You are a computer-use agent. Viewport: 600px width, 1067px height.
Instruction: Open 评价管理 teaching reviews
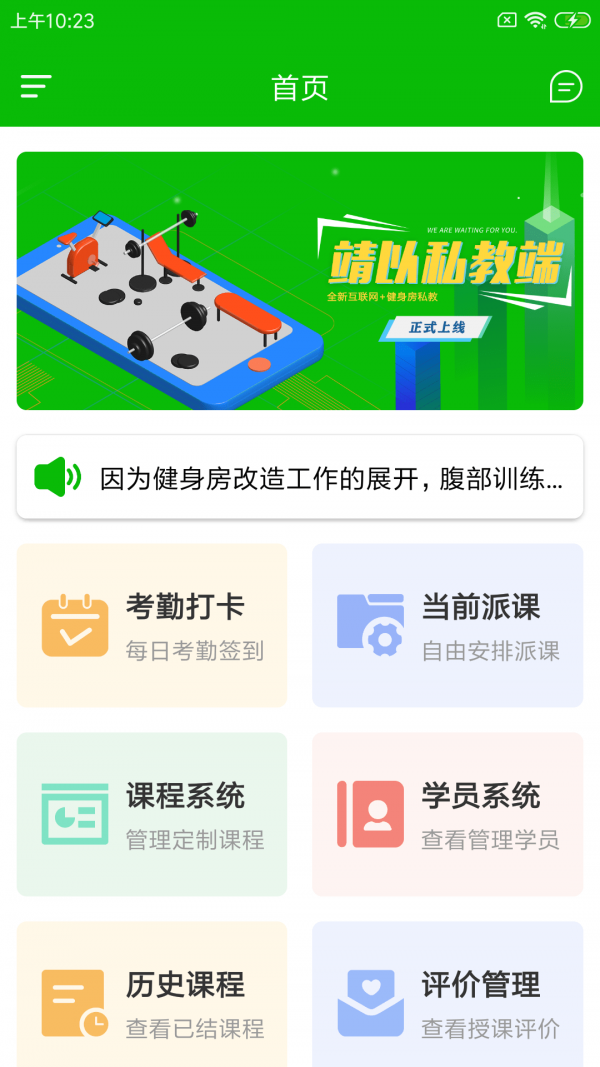click(447, 1000)
